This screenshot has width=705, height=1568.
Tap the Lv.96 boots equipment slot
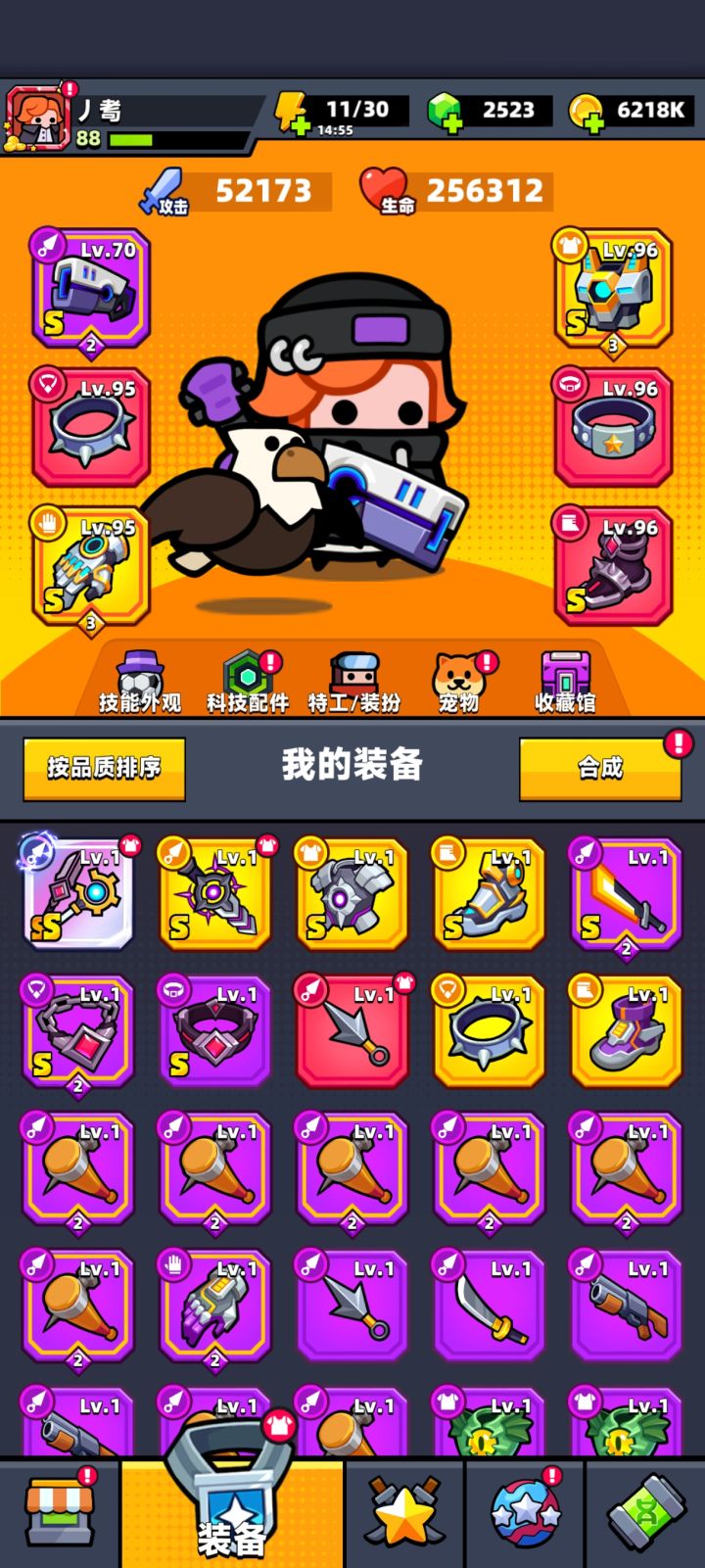(612, 566)
